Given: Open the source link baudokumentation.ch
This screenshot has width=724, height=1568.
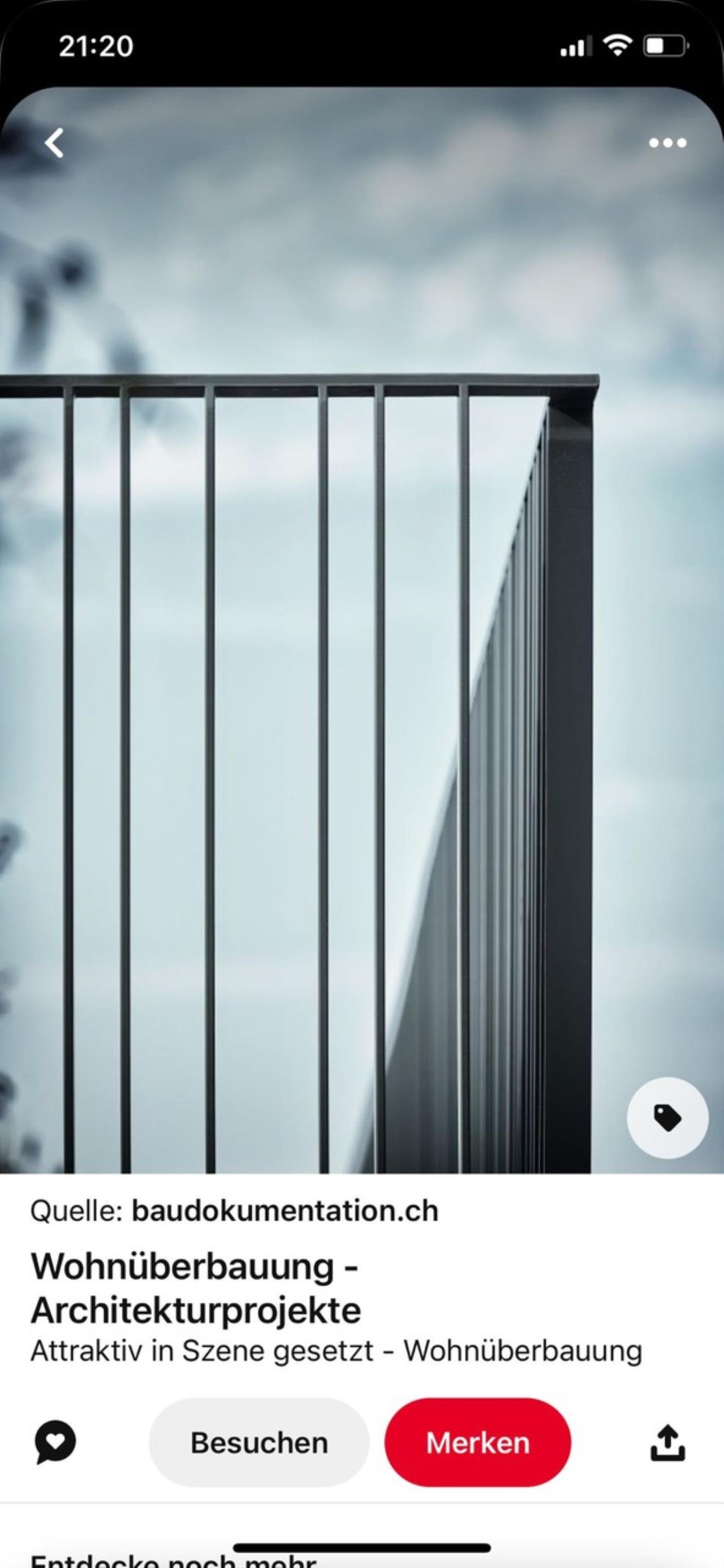Looking at the screenshot, I should click(x=285, y=1210).
